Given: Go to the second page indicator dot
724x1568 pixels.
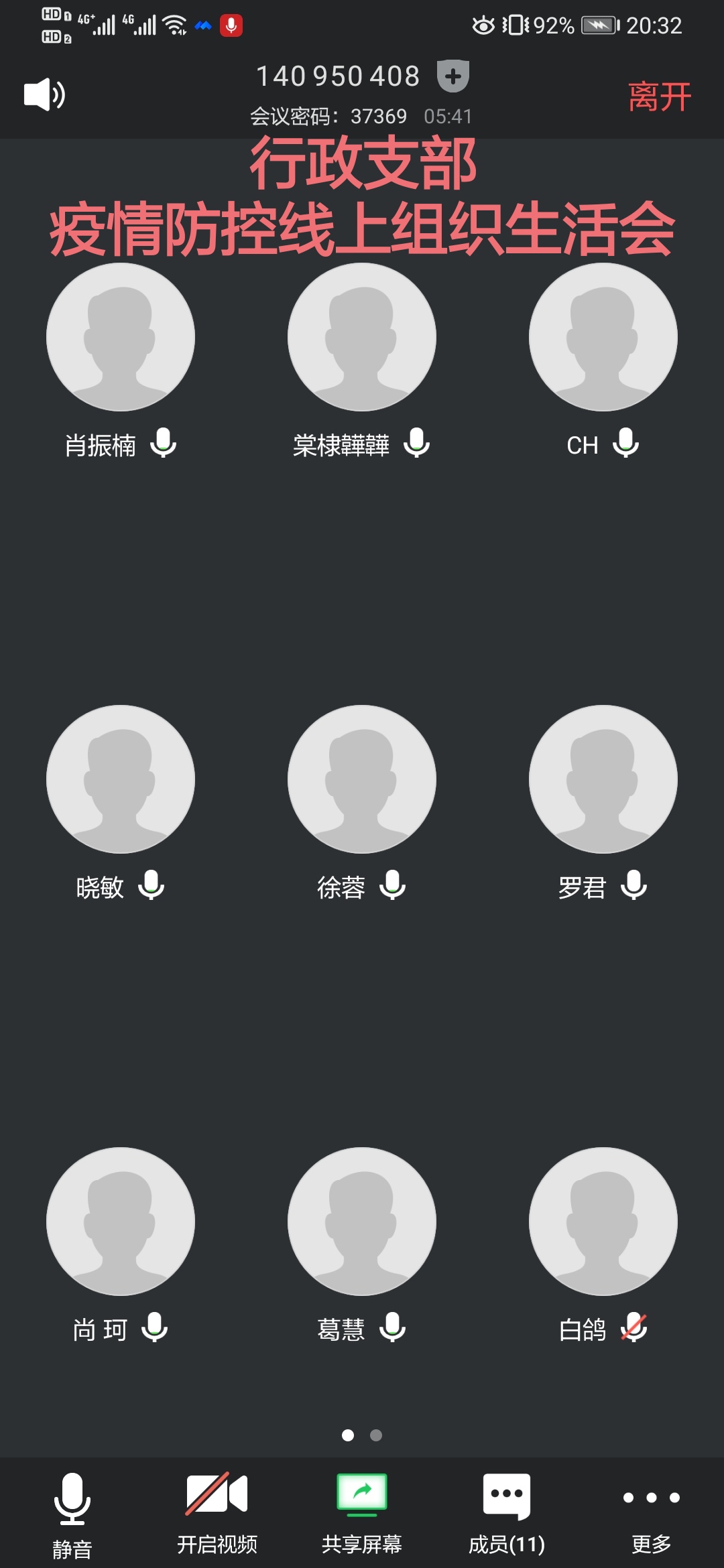Looking at the screenshot, I should (x=376, y=1435).
